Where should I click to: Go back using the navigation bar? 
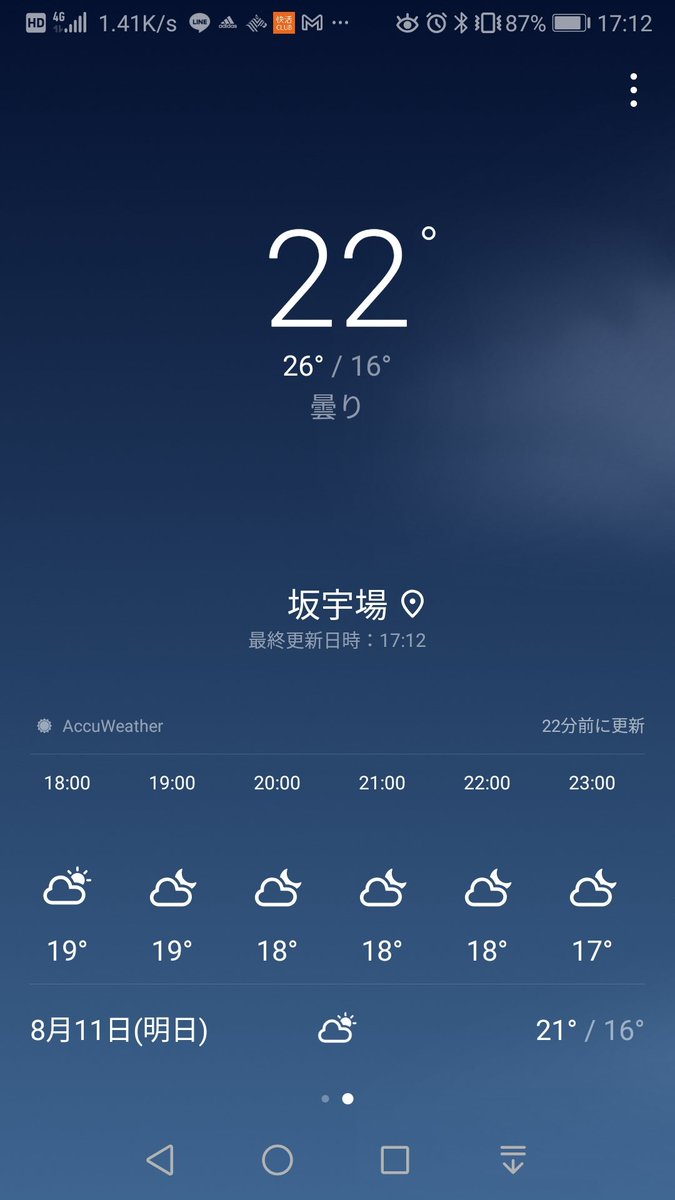[160, 1160]
